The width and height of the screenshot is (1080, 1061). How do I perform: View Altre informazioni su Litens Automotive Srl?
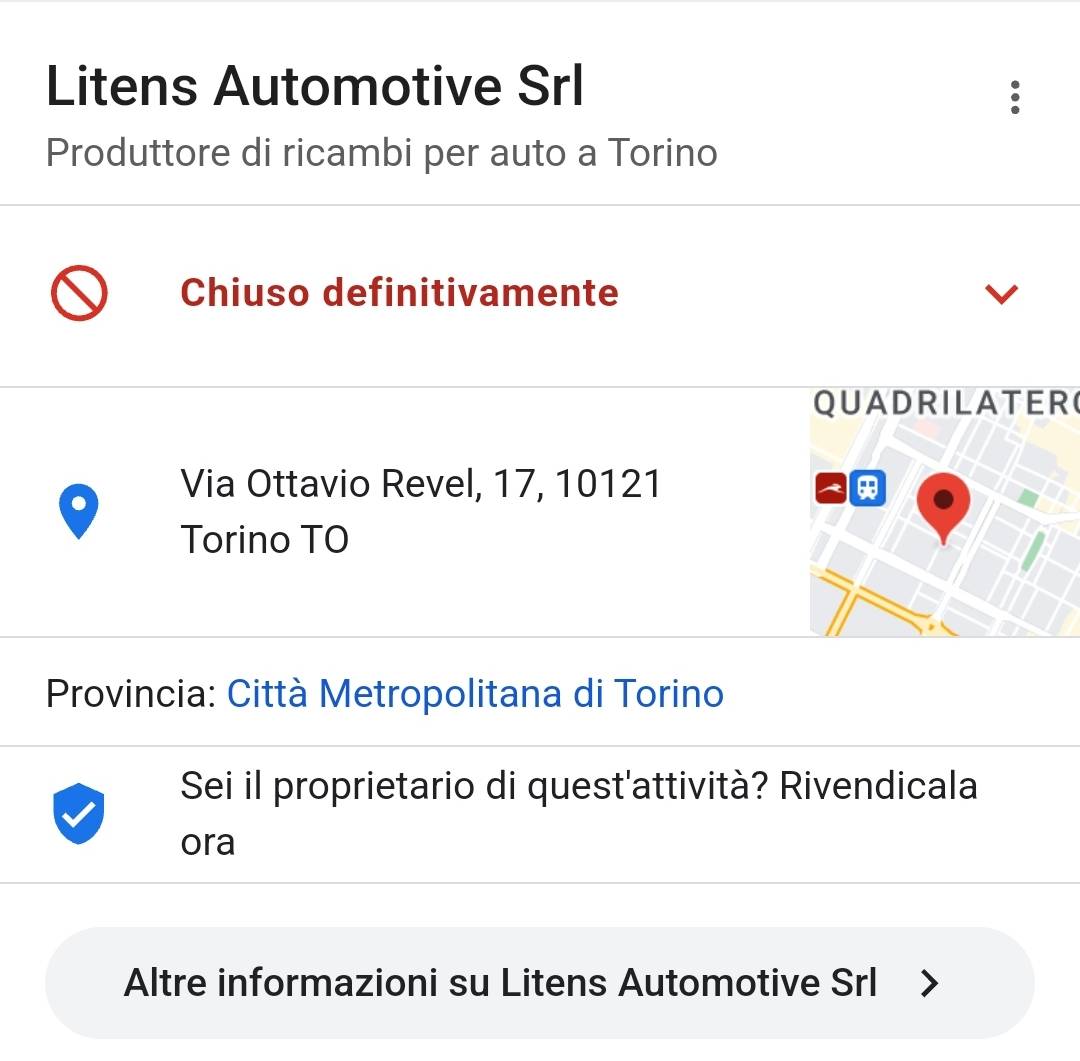[540, 983]
